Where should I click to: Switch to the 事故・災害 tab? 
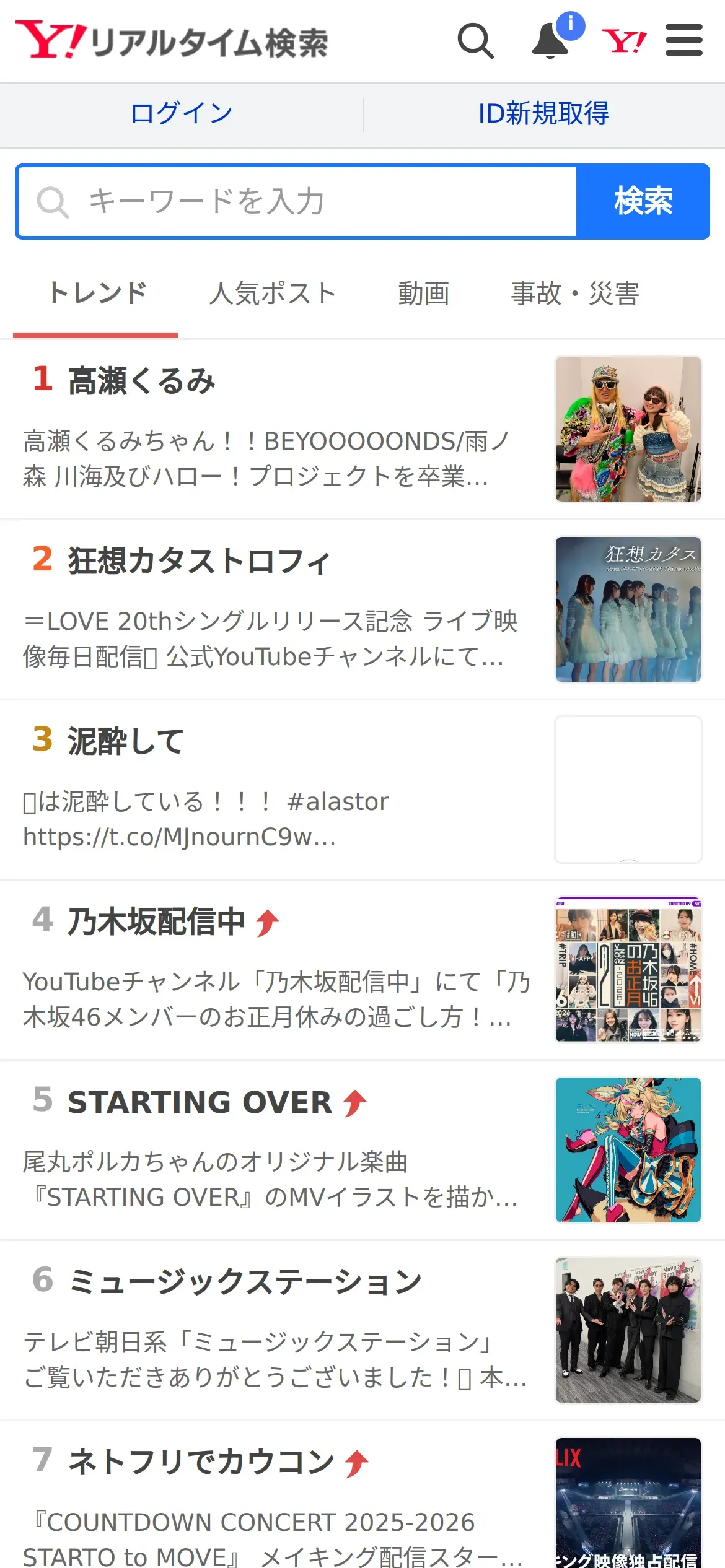pyautogui.click(x=574, y=294)
